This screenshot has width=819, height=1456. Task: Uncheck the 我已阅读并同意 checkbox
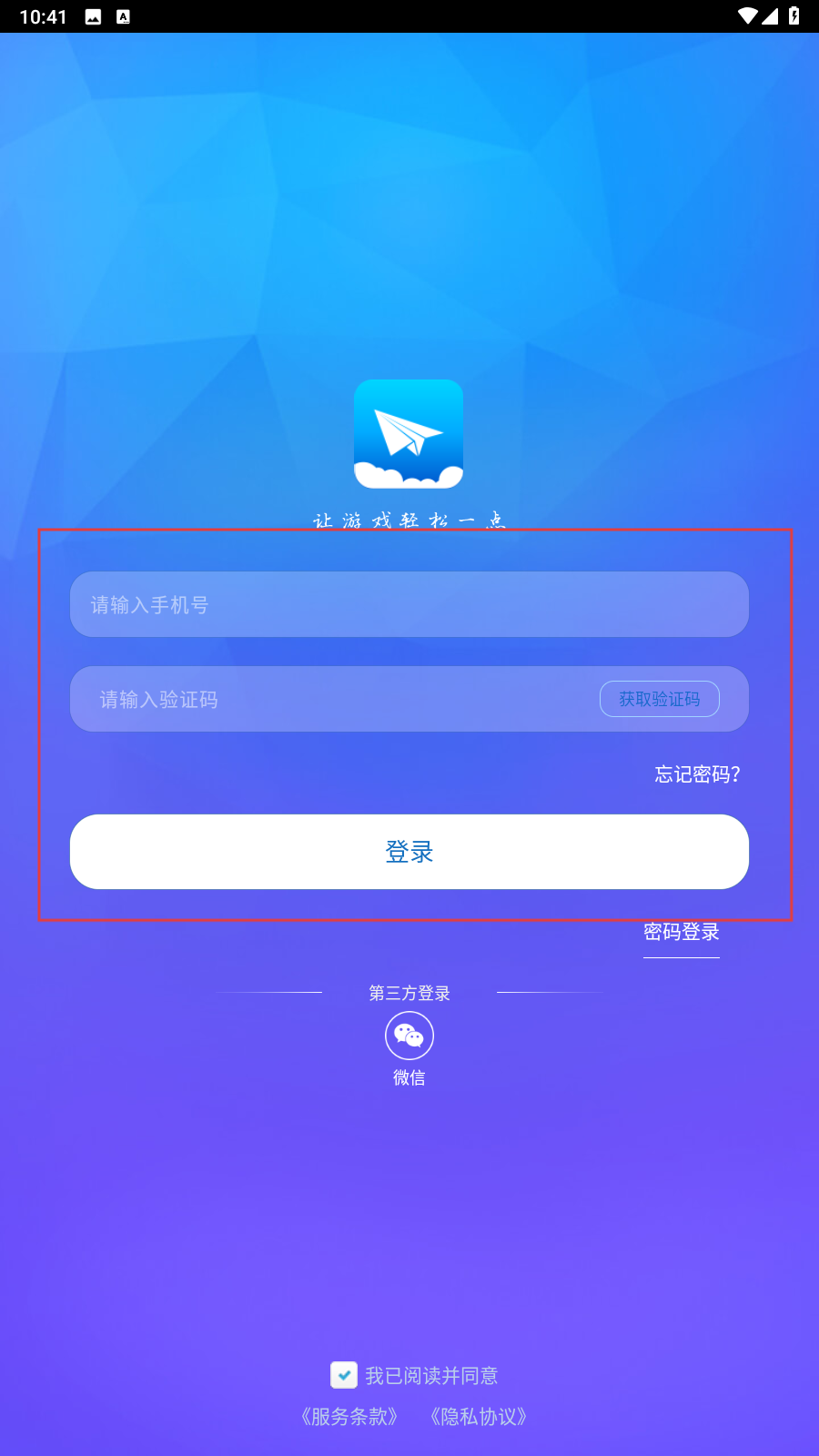344,1375
